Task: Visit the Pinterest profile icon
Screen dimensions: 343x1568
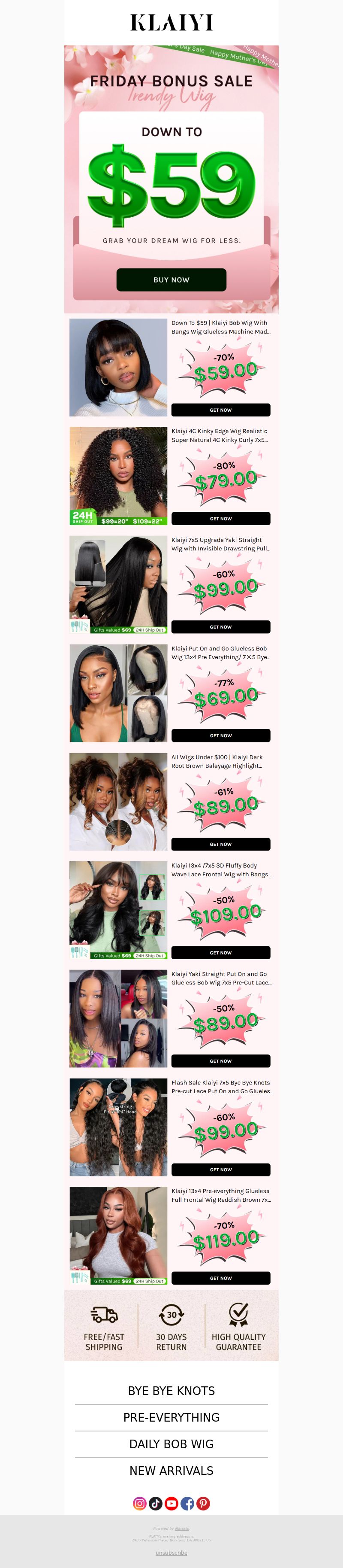Action: 203,1504
